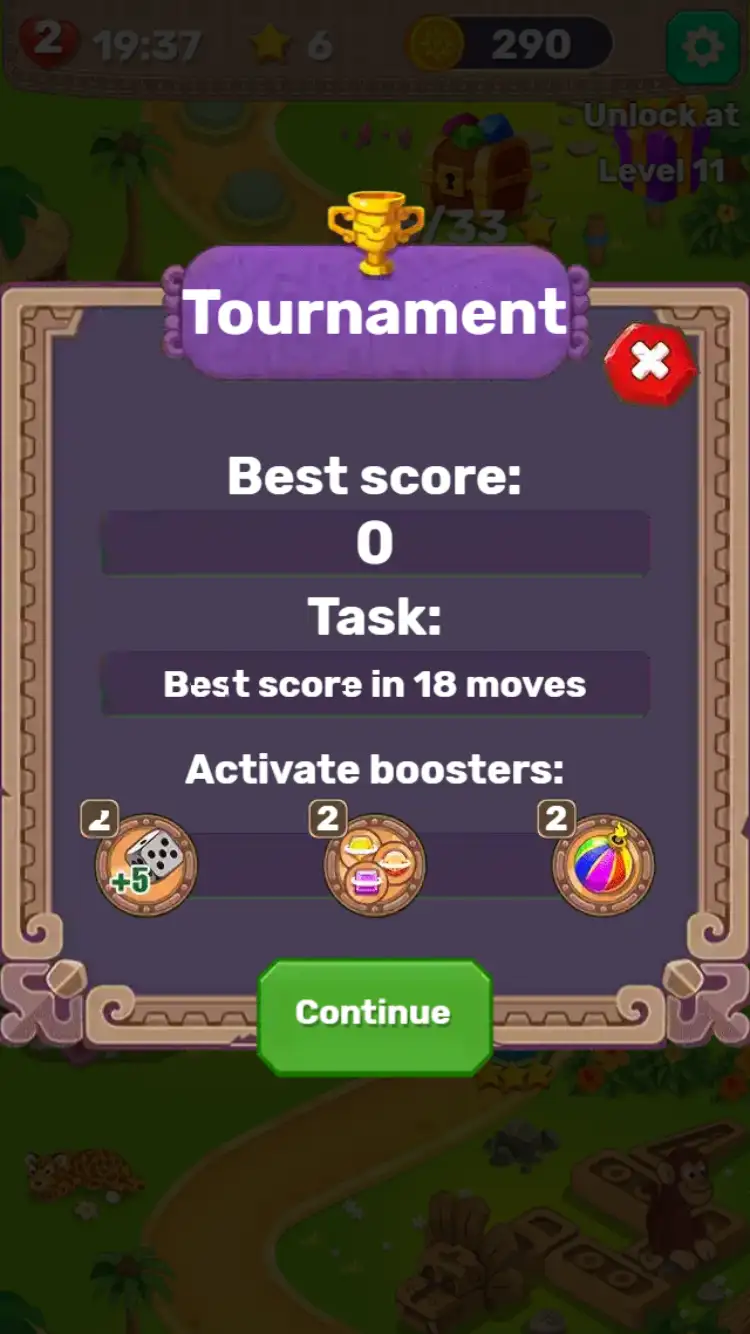Activate the planets booster
This screenshot has height=1334, width=750.
click(x=375, y=865)
